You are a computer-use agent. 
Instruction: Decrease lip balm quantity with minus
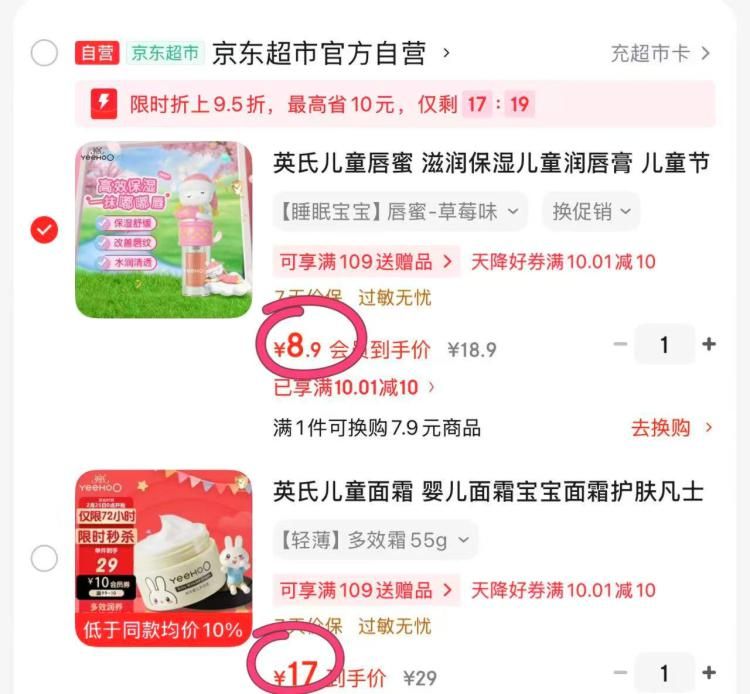[620, 345]
